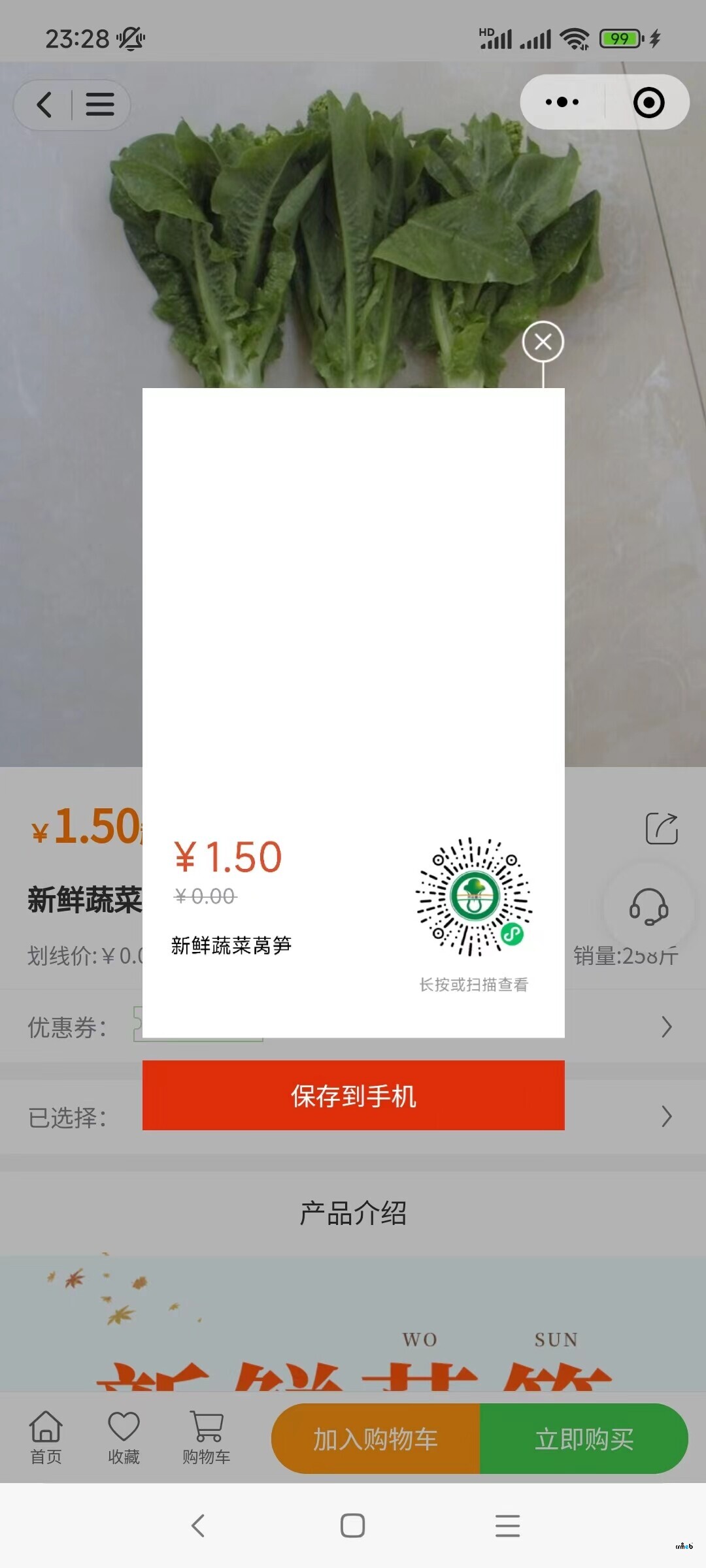Open the 购物车 shopping cart
This screenshot has width=706, height=1568.
(x=207, y=1437)
